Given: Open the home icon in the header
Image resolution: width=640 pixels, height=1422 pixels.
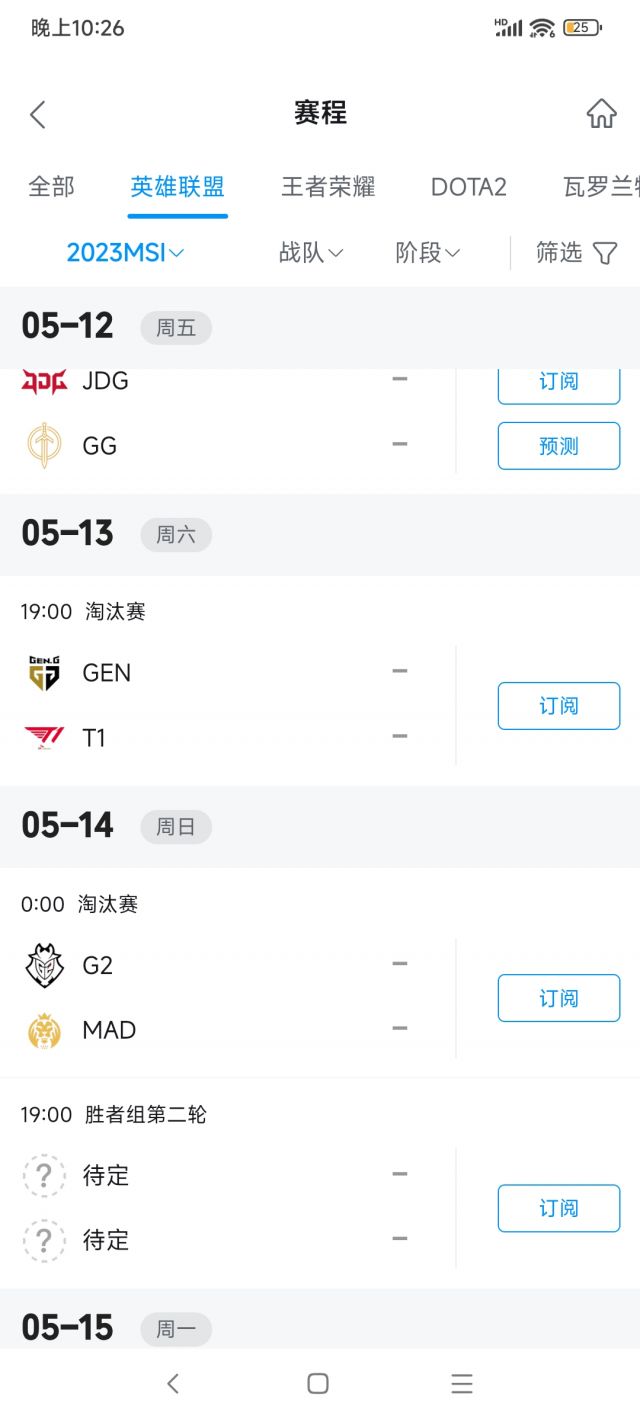Looking at the screenshot, I should [x=601, y=114].
